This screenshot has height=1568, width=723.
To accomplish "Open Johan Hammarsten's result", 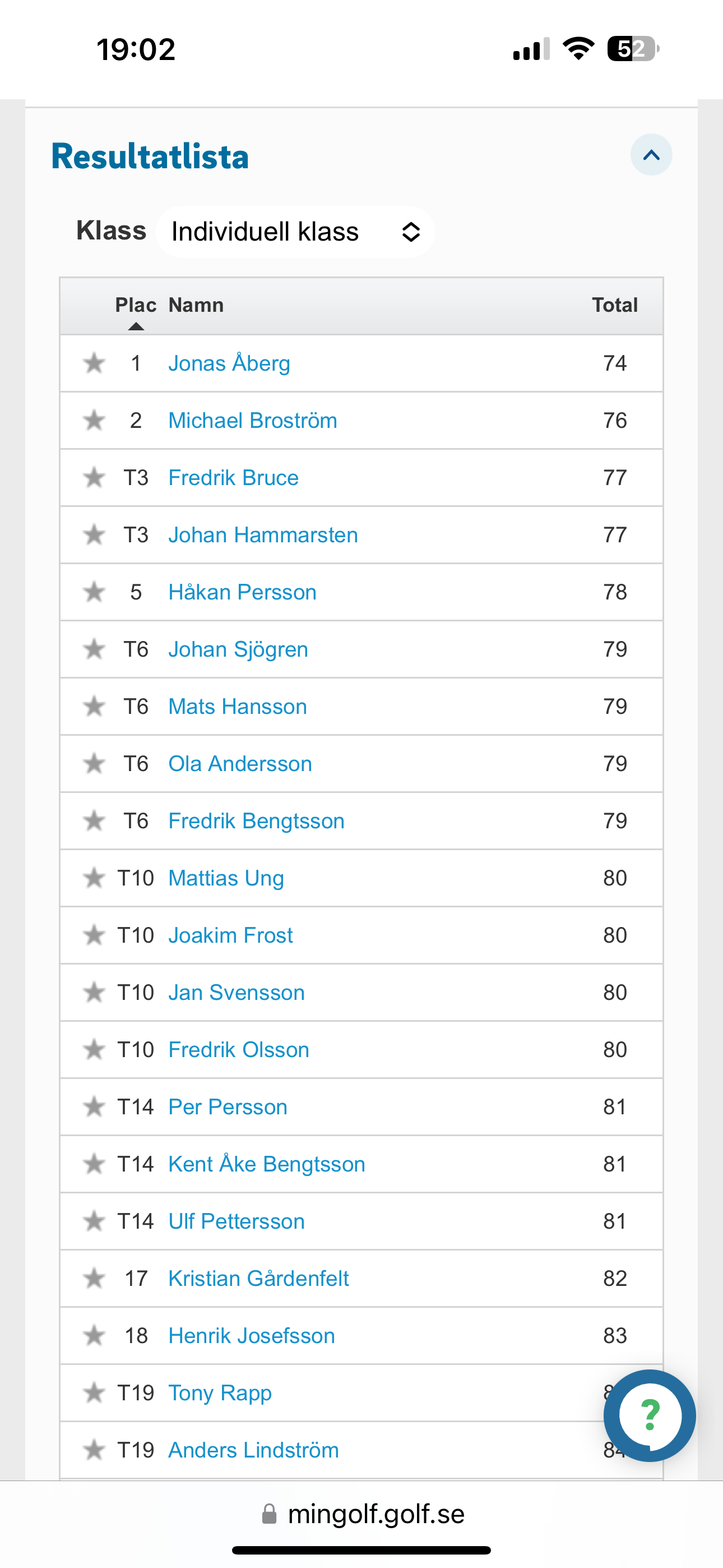I will (x=263, y=535).
